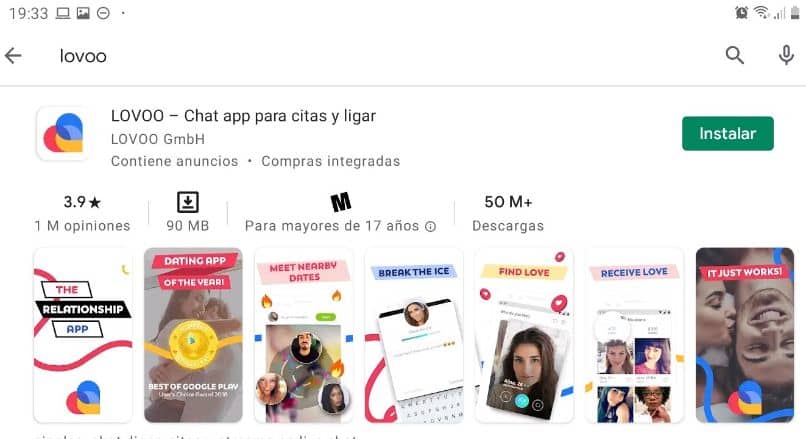The width and height of the screenshot is (806, 439).
Task: Open the 'Meet Nearby Dates' screenshot
Action: (303, 335)
